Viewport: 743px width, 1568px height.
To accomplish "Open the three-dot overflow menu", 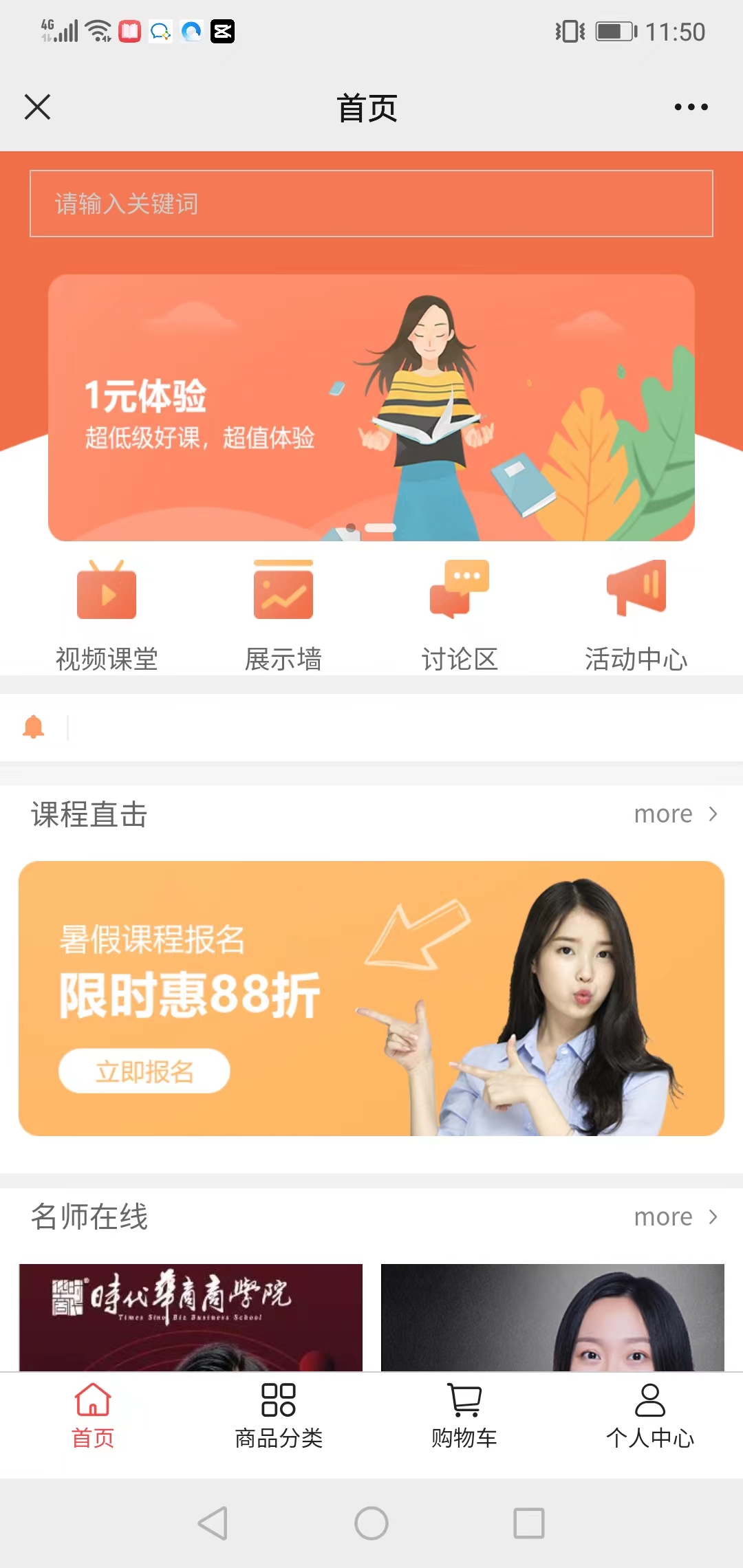I will [x=691, y=107].
